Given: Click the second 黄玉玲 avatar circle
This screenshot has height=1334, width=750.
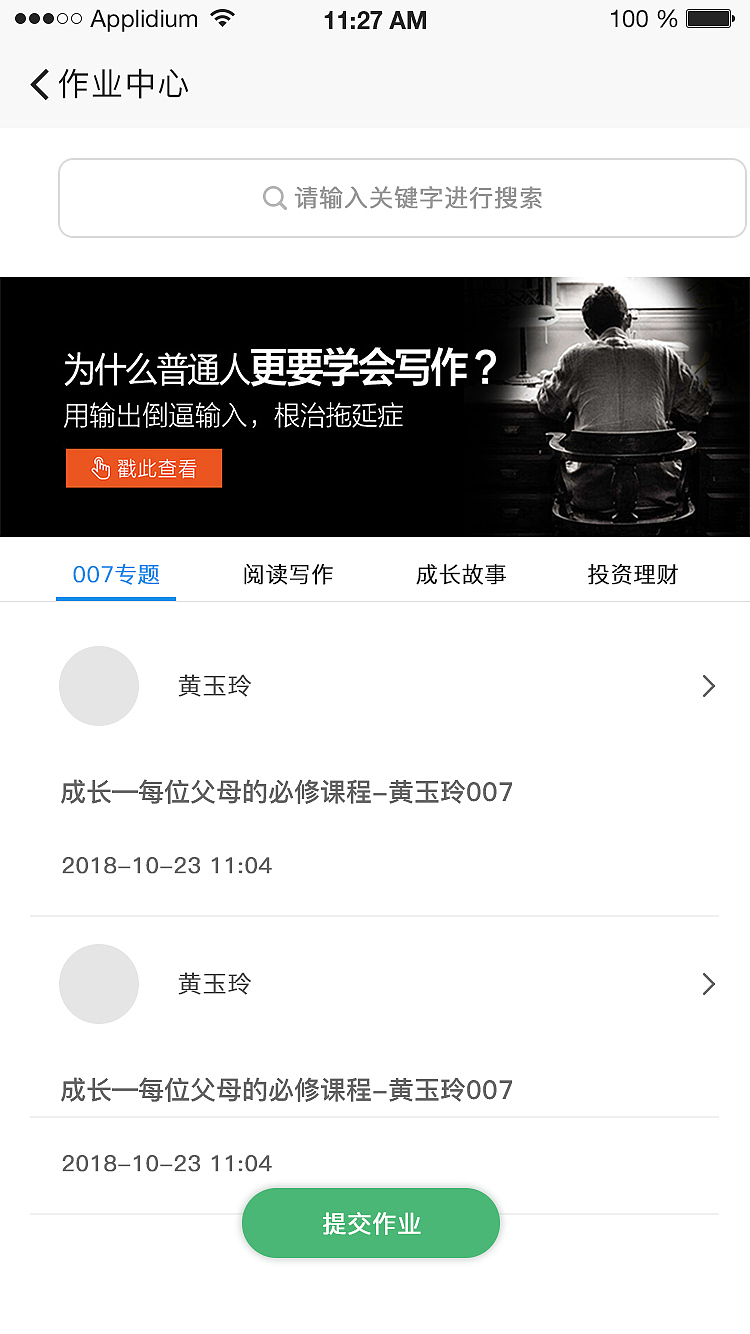Looking at the screenshot, I should (x=98, y=984).
